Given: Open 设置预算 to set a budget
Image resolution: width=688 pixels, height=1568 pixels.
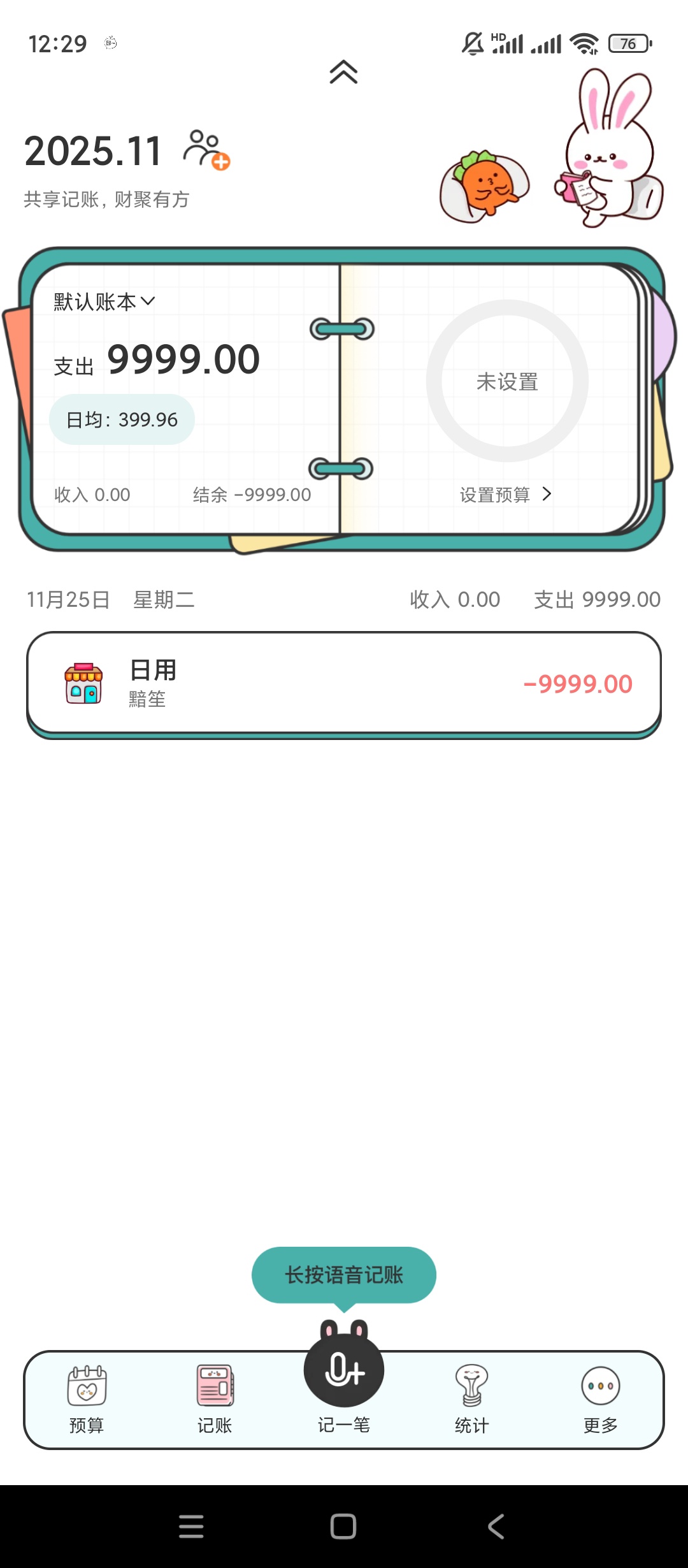Looking at the screenshot, I should click(x=505, y=495).
